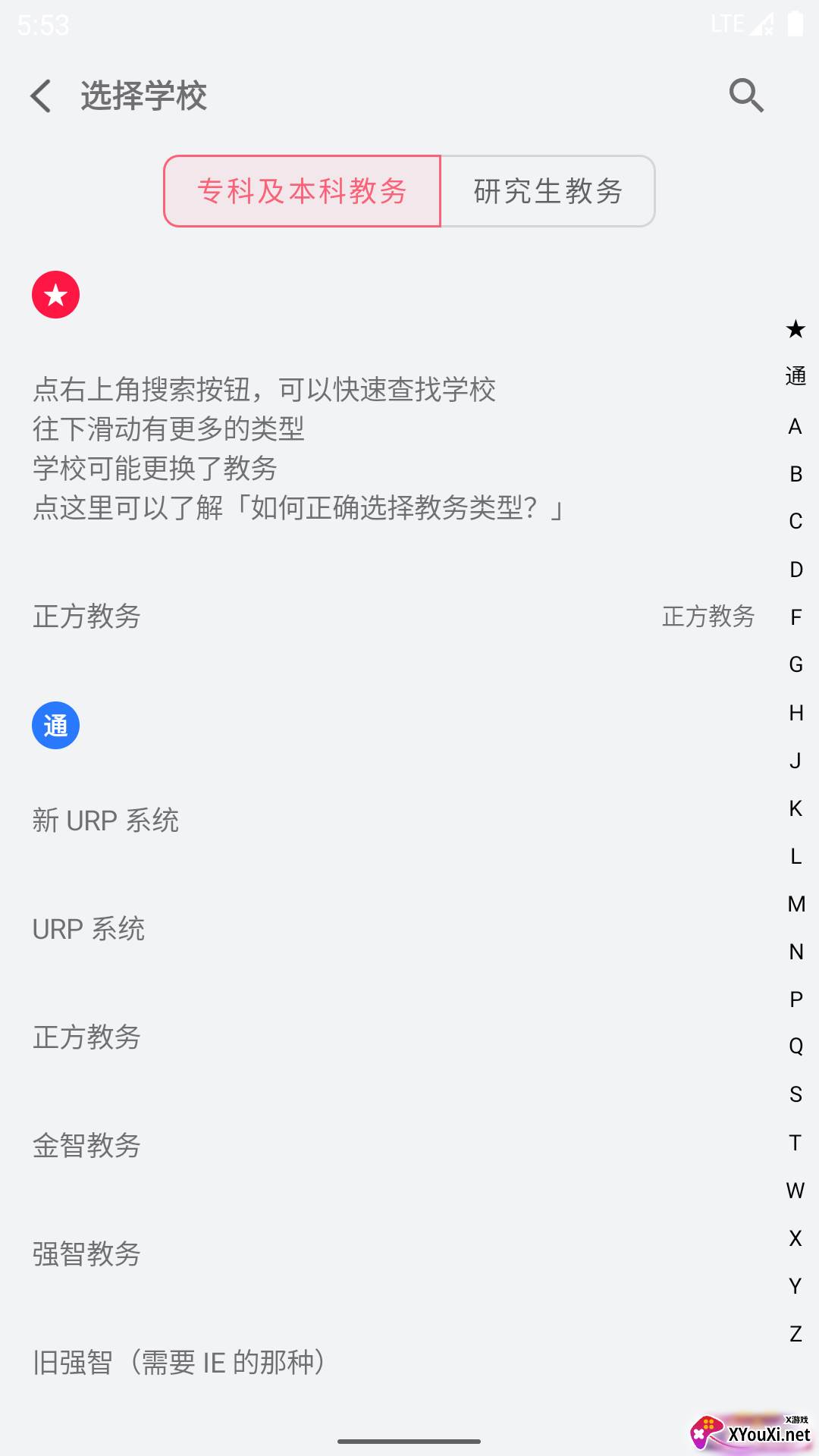
Task: Jump to the star section in index
Action: (795, 329)
